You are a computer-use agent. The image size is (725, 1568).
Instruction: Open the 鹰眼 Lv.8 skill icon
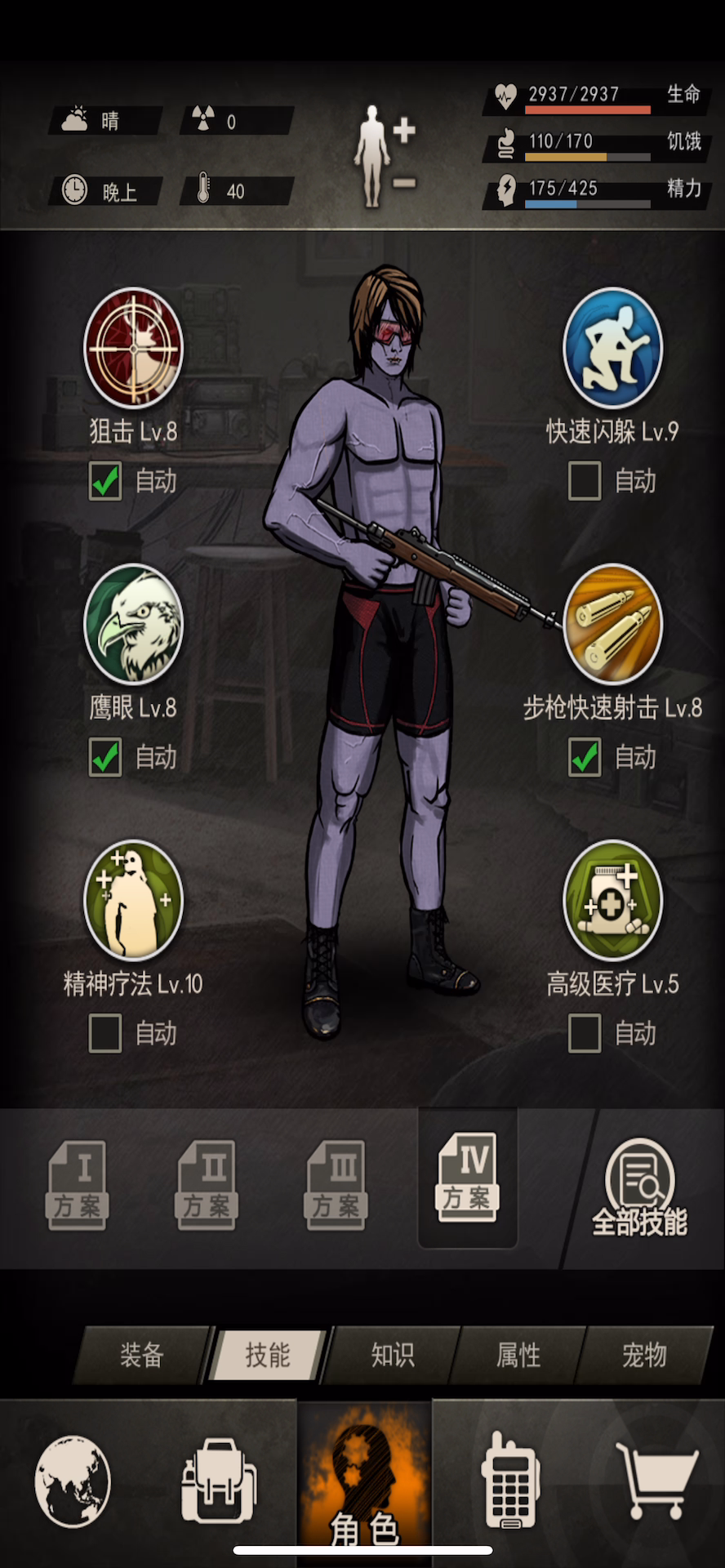coord(133,623)
